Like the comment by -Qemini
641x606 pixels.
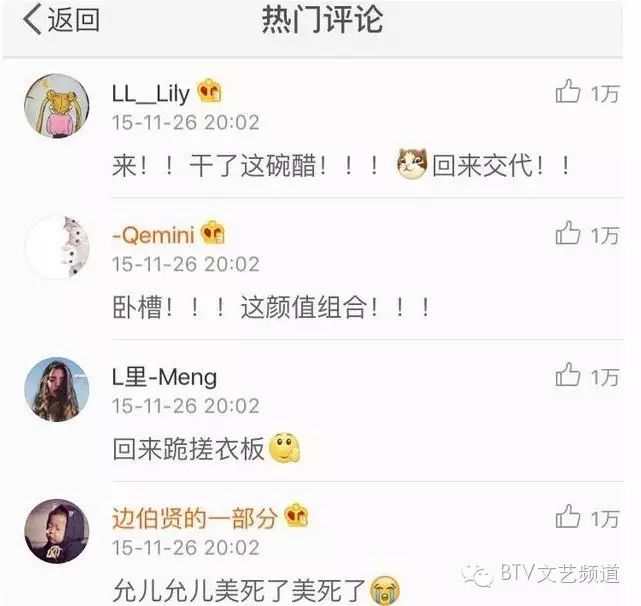click(569, 234)
